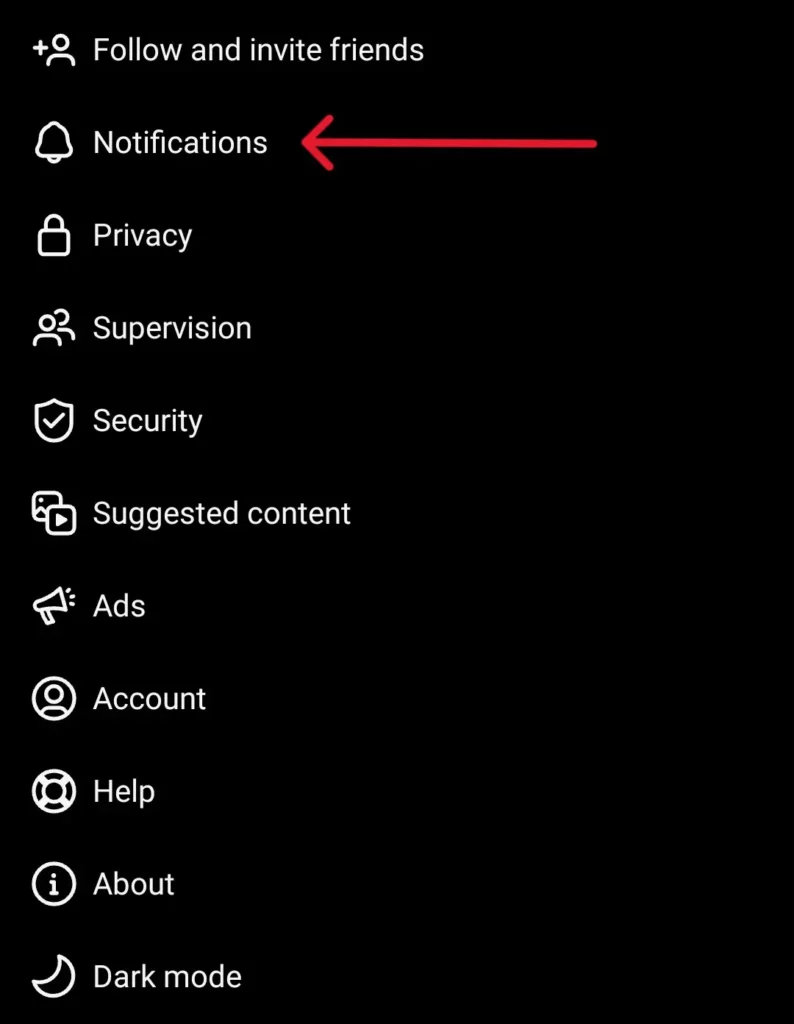Tap the info circle About icon
This screenshot has width=794, height=1024.
[53, 884]
